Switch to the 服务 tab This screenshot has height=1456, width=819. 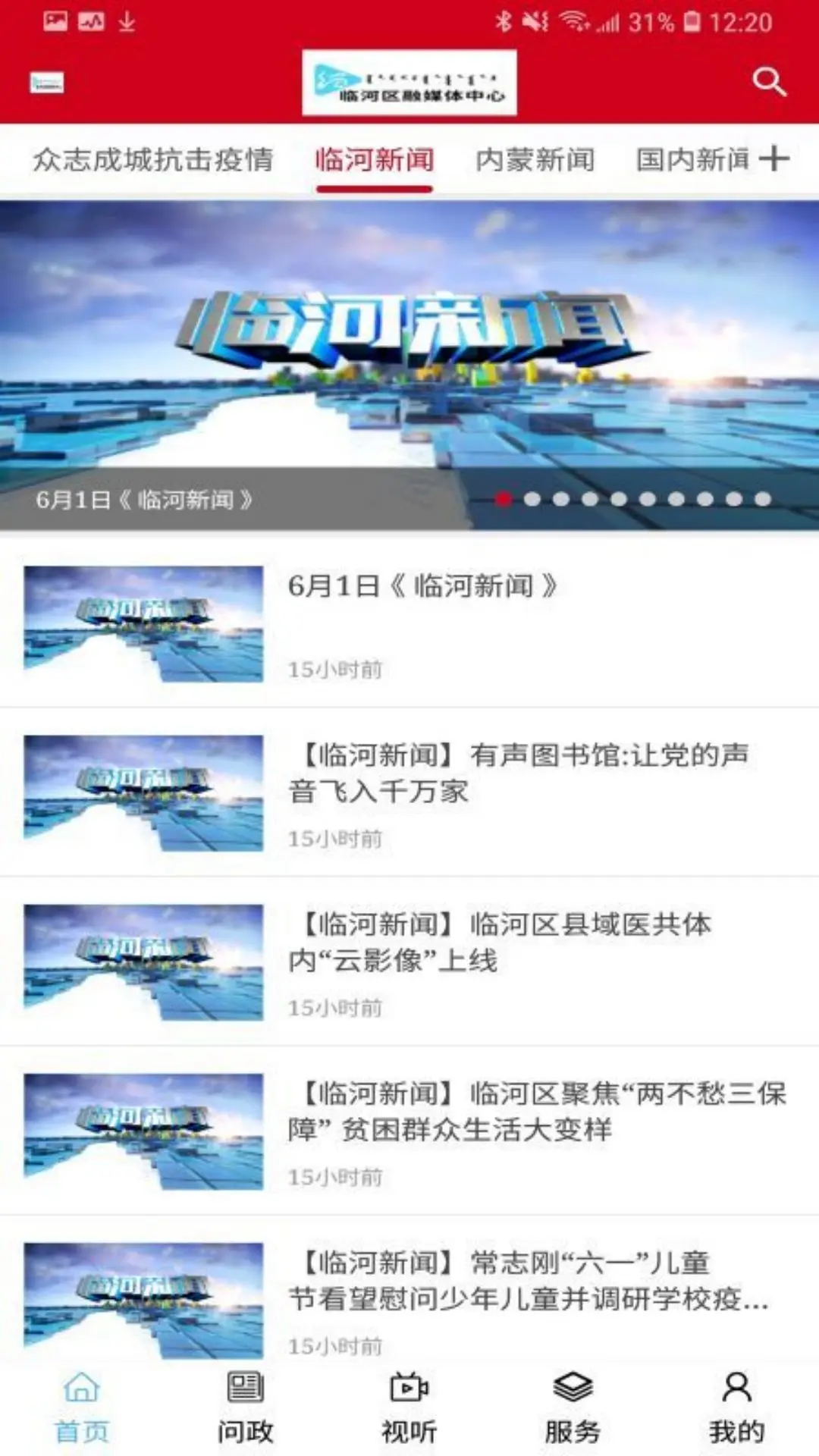click(573, 1407)
